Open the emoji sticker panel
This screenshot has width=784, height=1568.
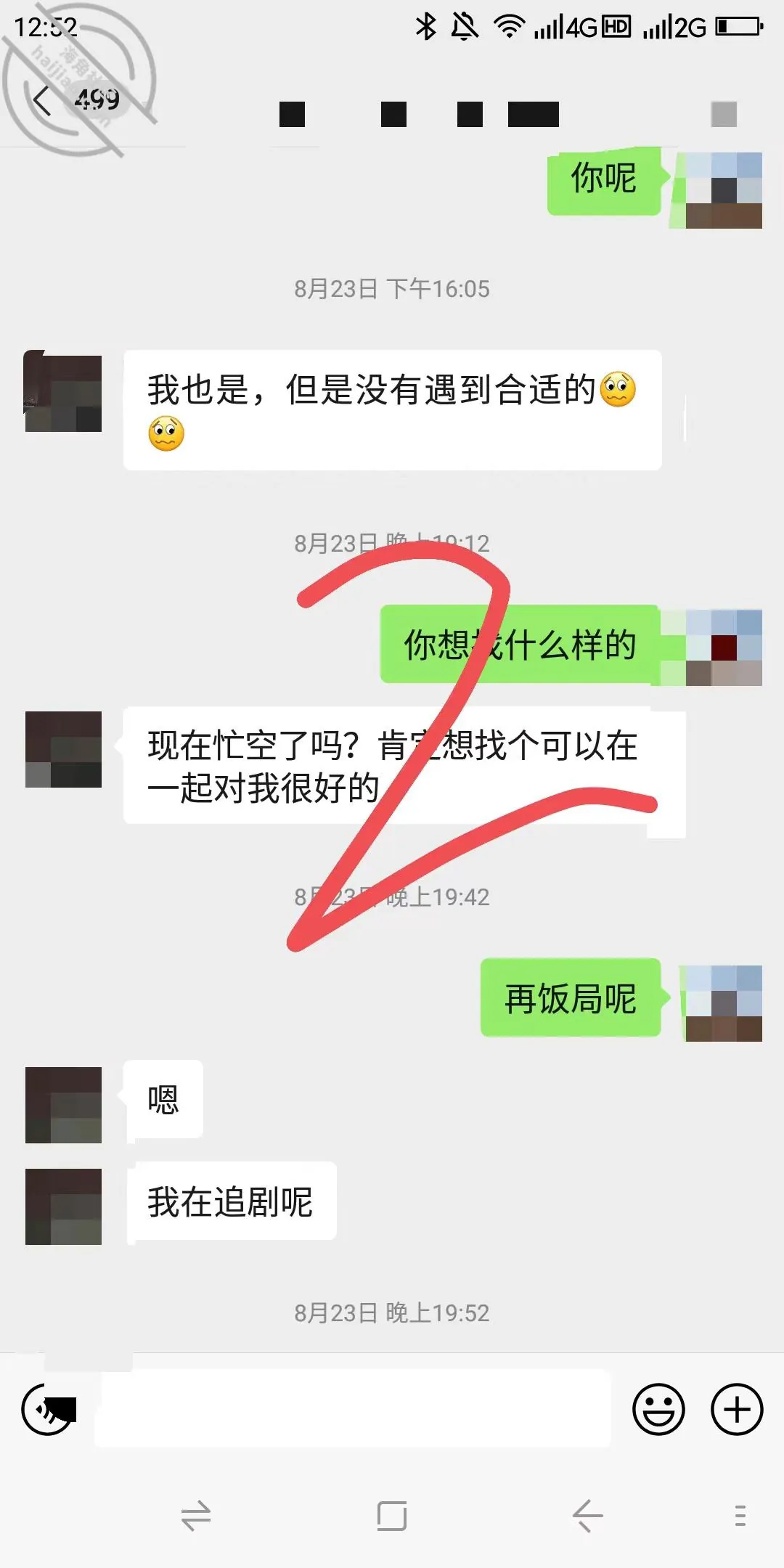658,1409
